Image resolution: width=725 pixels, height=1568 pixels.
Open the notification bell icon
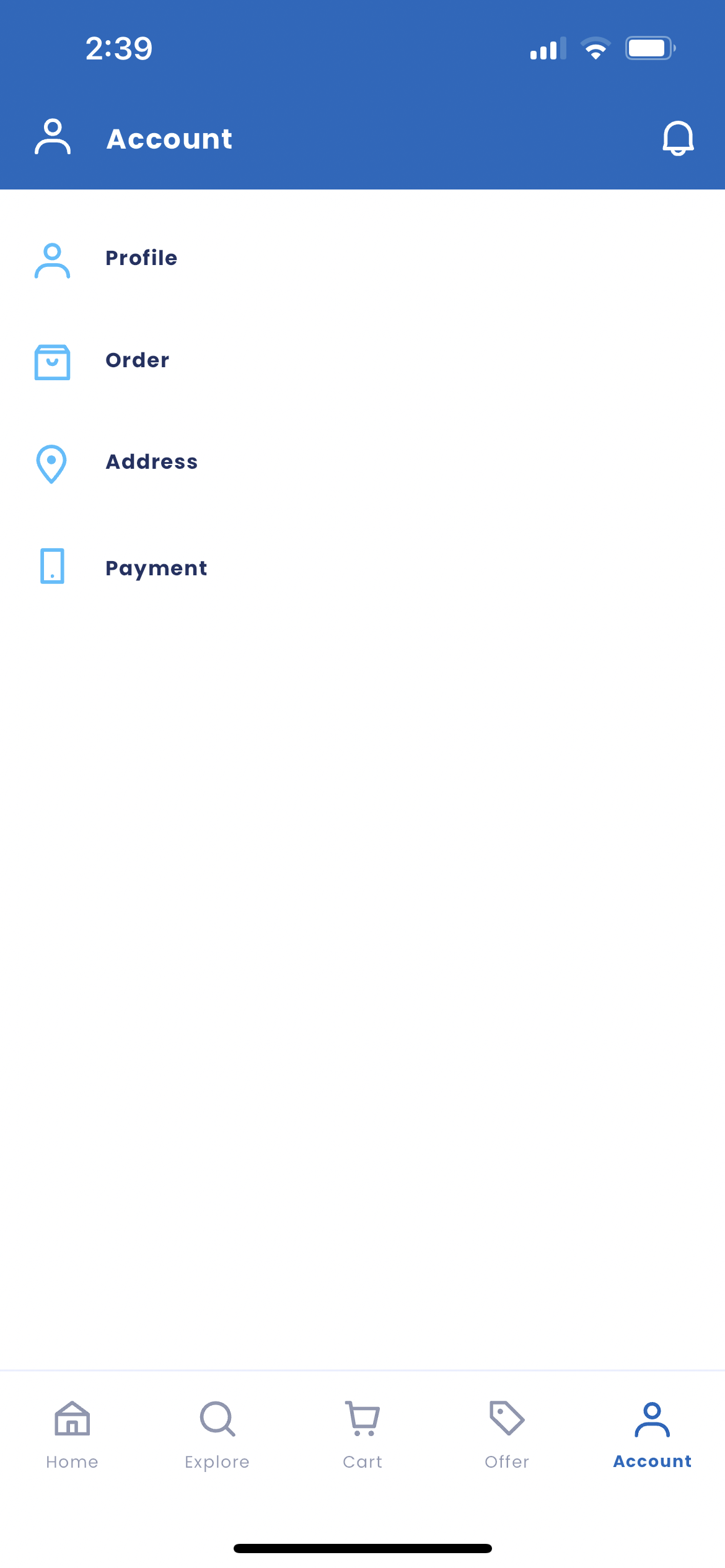click(677, 138)
